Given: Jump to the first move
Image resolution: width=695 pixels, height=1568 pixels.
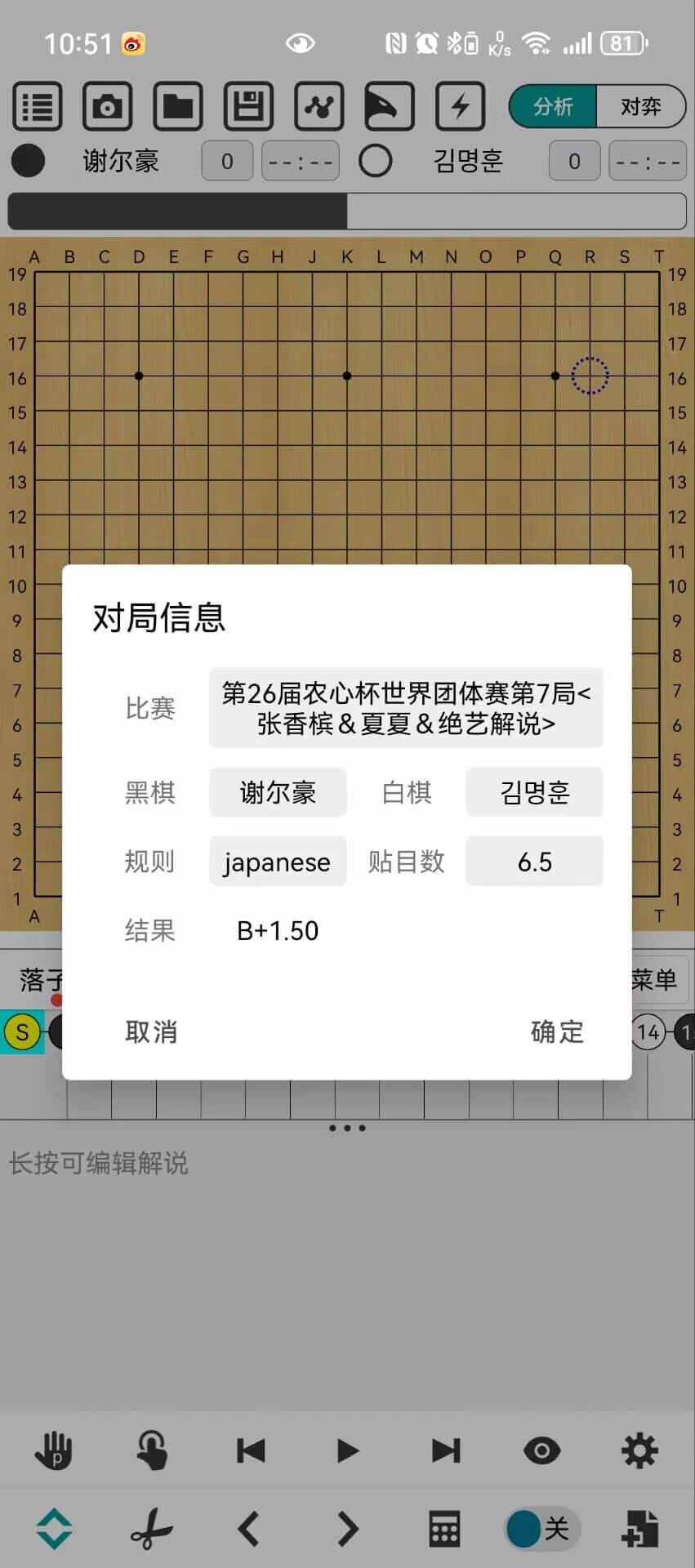Looking at the screenshot, I should (250, 1450).
